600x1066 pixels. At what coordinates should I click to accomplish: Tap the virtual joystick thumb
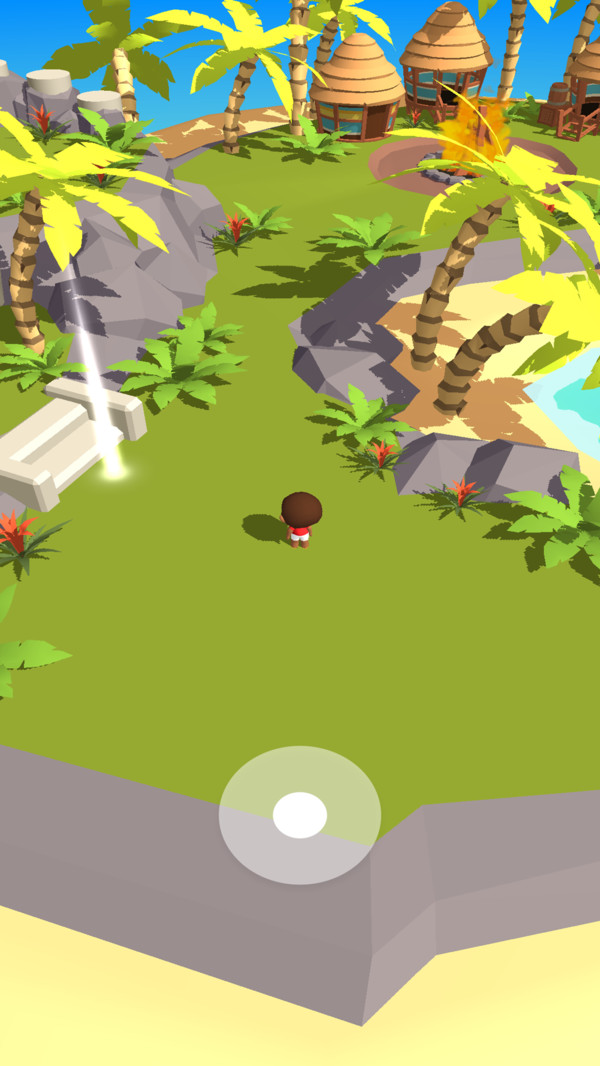(300, 815)
